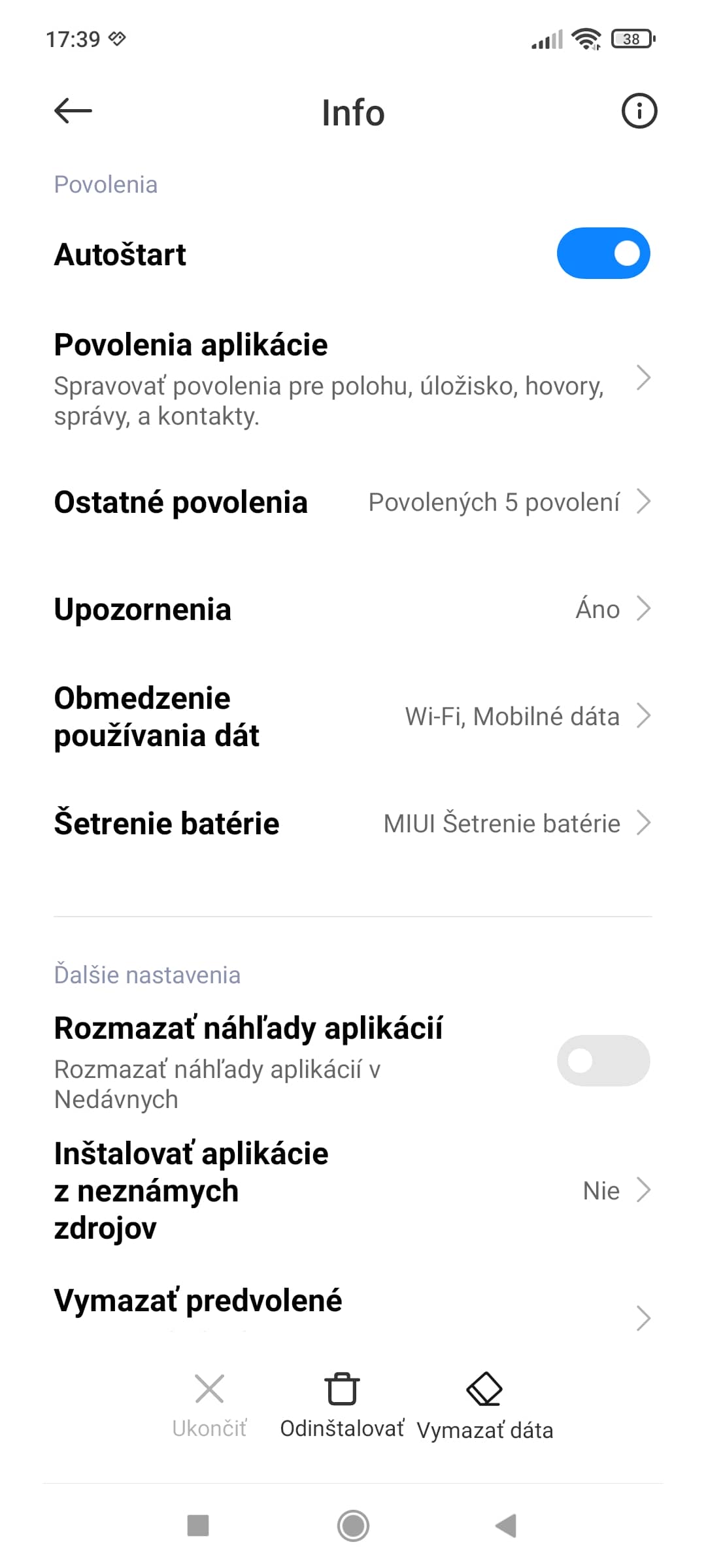Screen dimensions: 706x1568
Task: Open Povolenia aplikácie
Action: (353, 379)
